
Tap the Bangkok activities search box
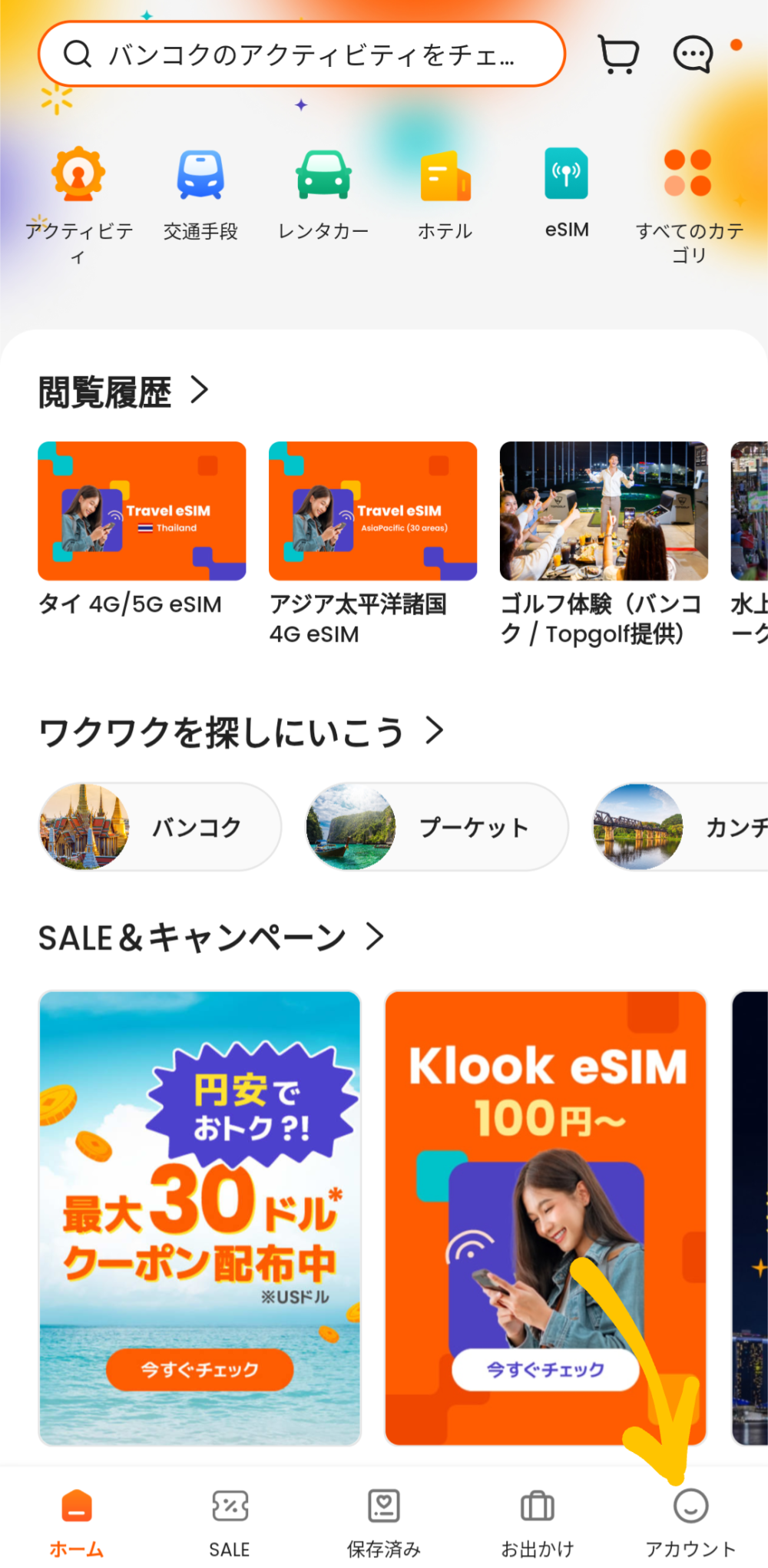[x=301, y=55]
